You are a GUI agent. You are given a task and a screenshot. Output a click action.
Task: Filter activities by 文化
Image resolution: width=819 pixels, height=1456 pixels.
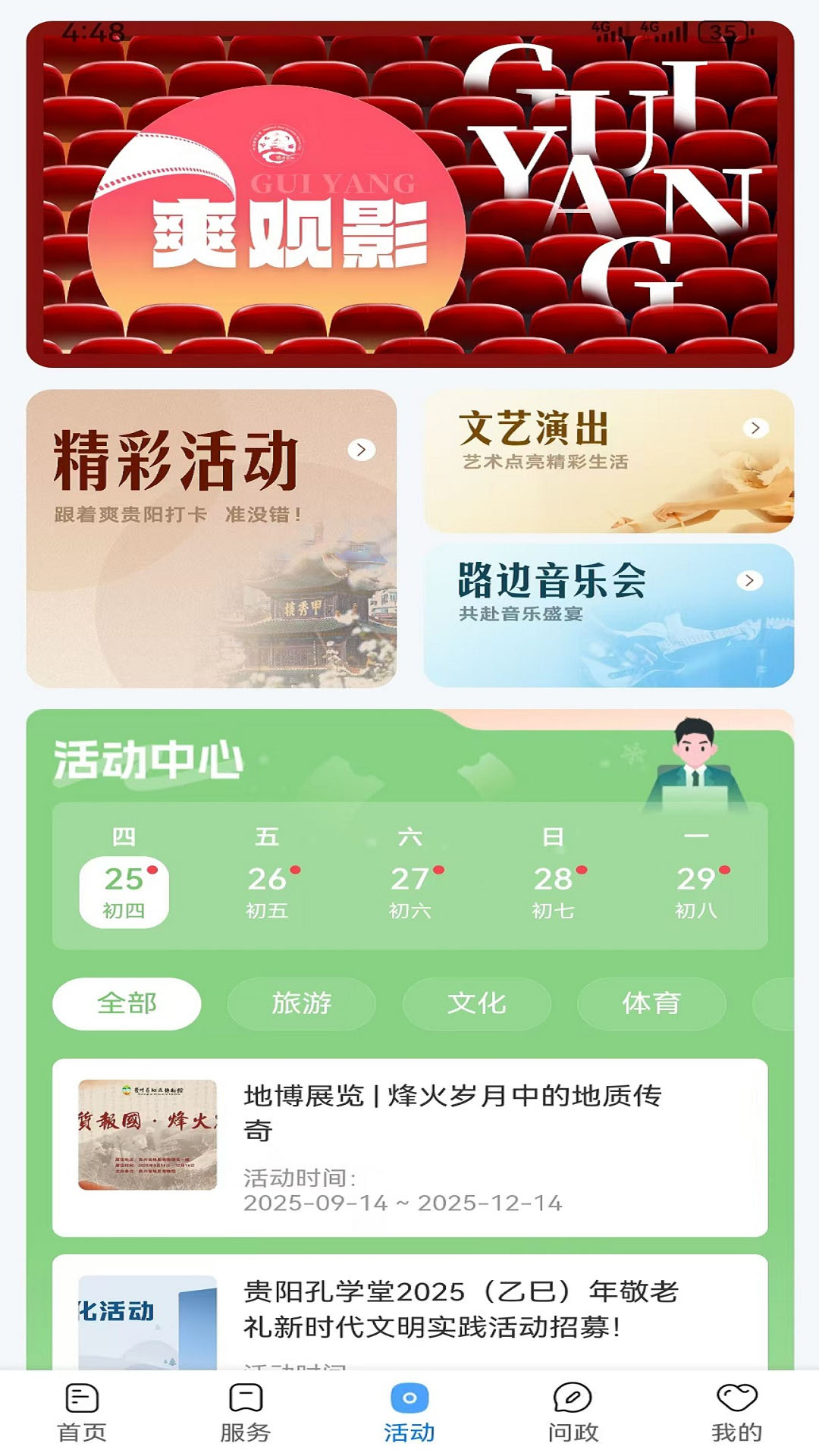tap(476, 1003)
